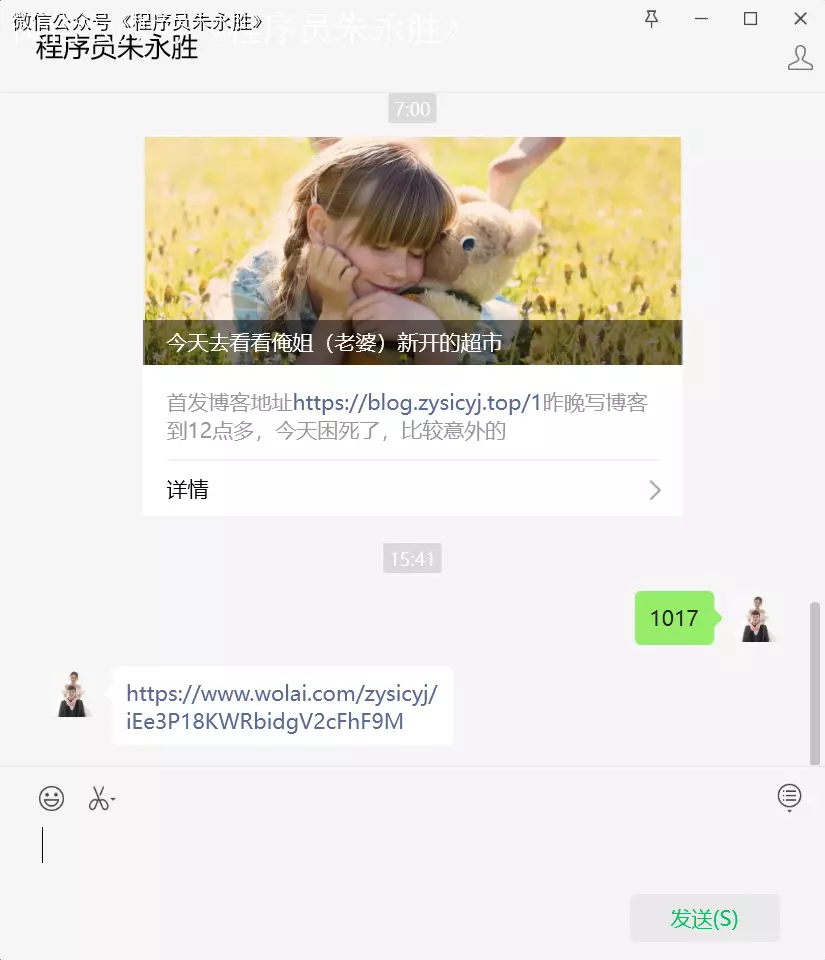Open the wolai.com link in the reply

[x=282, y=707]
